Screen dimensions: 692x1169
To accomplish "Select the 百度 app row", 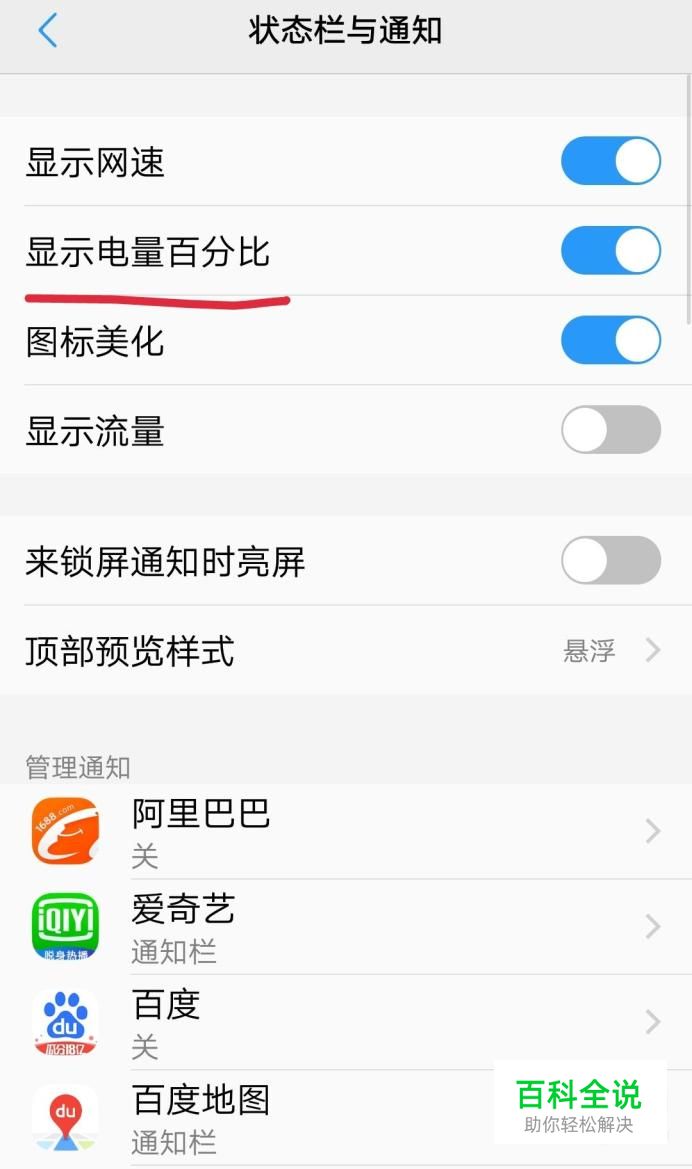I will coord(346,1021).
